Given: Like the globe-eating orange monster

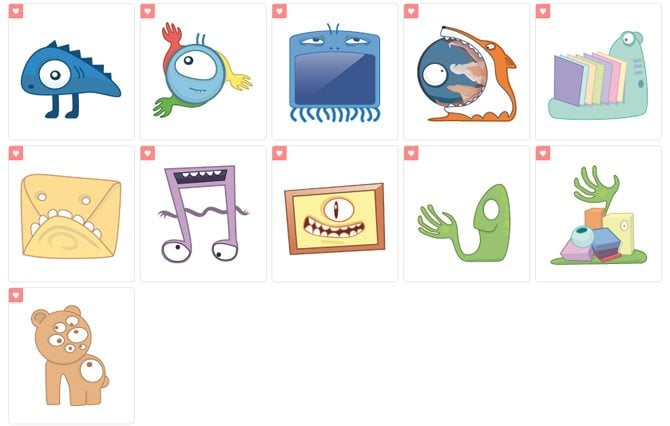Looking at the screenshot, I should click(412, 12).
